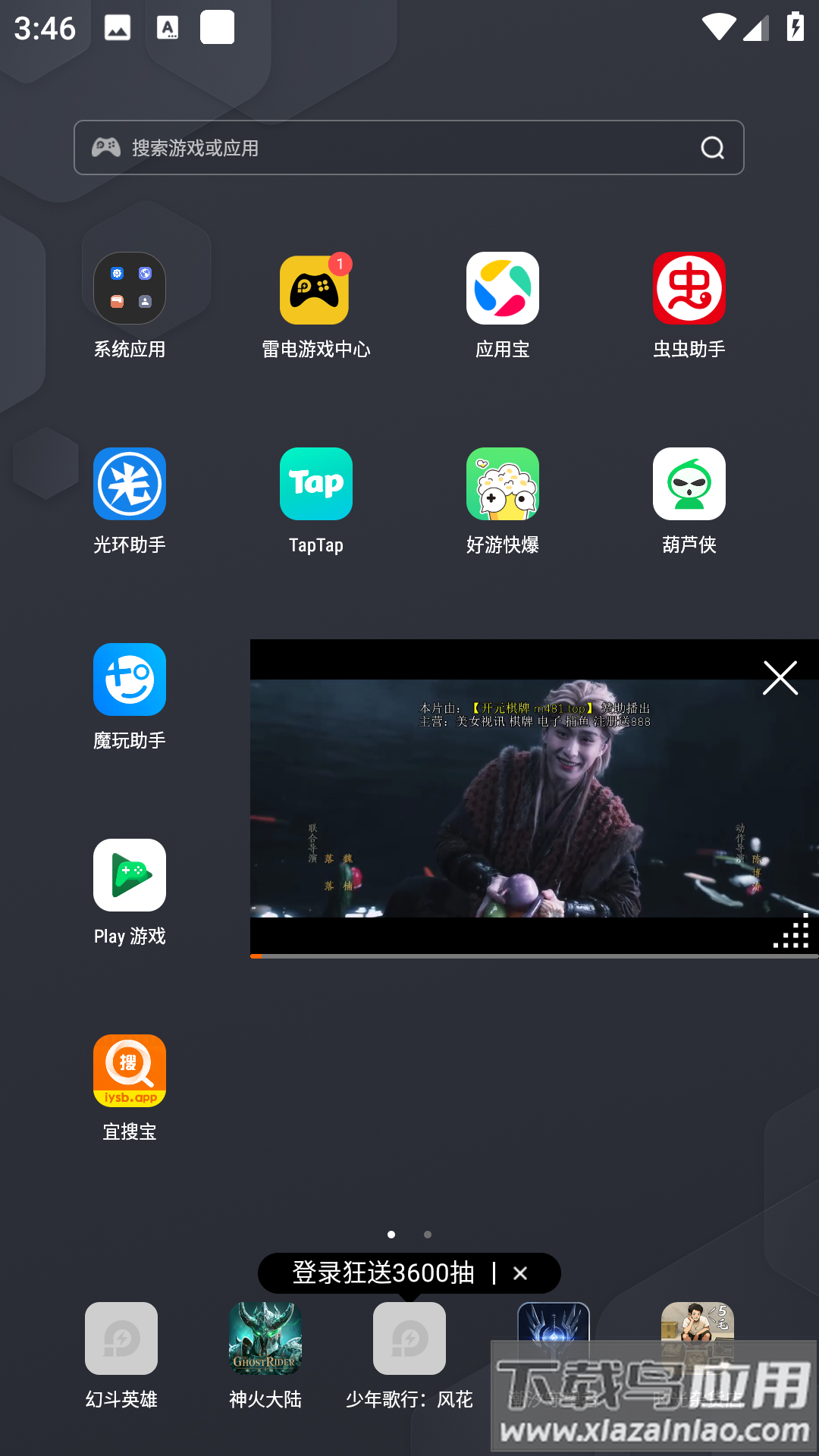Launch the 宜搜宝 search app
The height and width of the screenshot is (1456, 819).
130,1070
